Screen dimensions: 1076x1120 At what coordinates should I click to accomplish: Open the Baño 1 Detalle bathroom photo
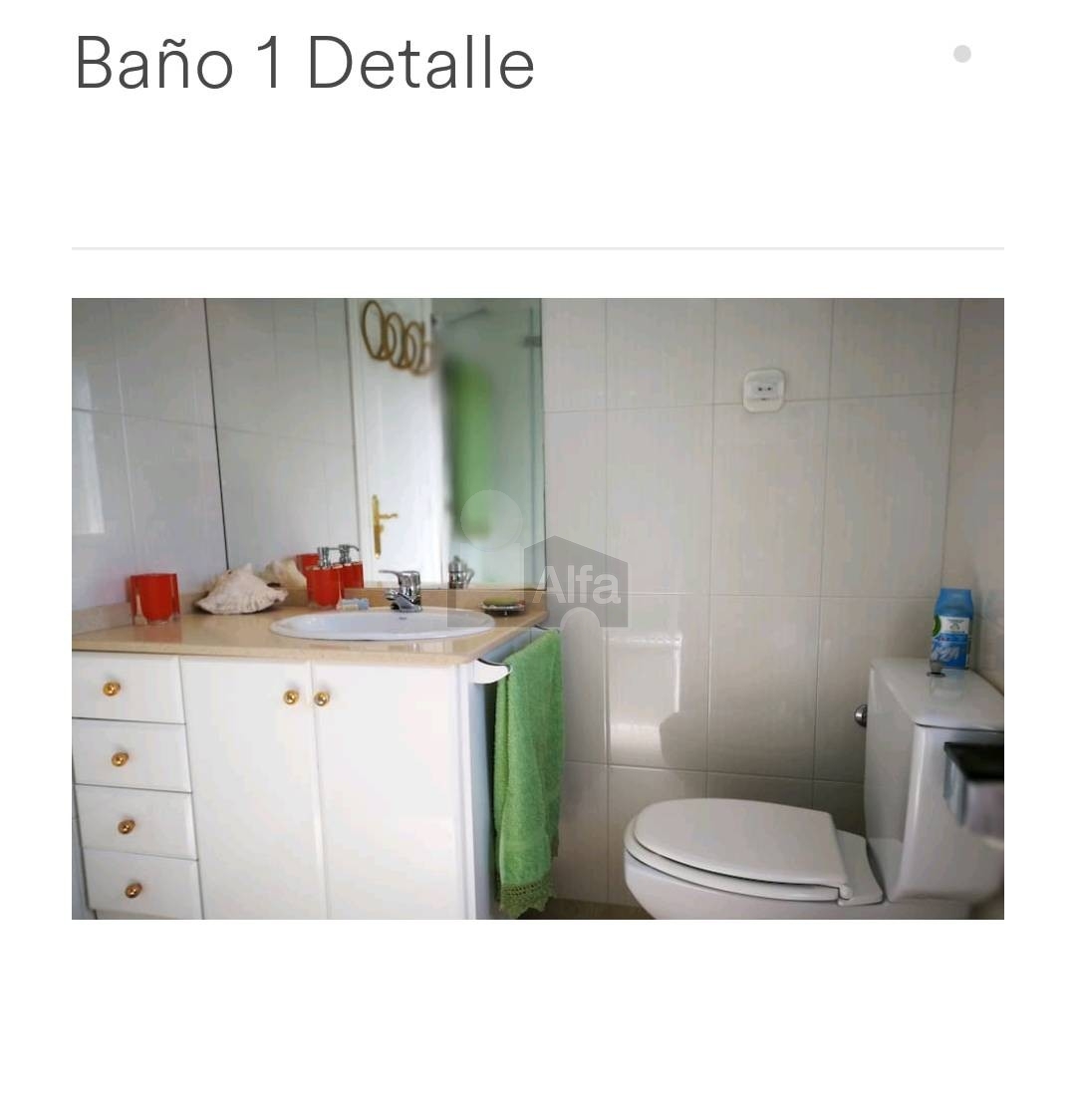538,608
